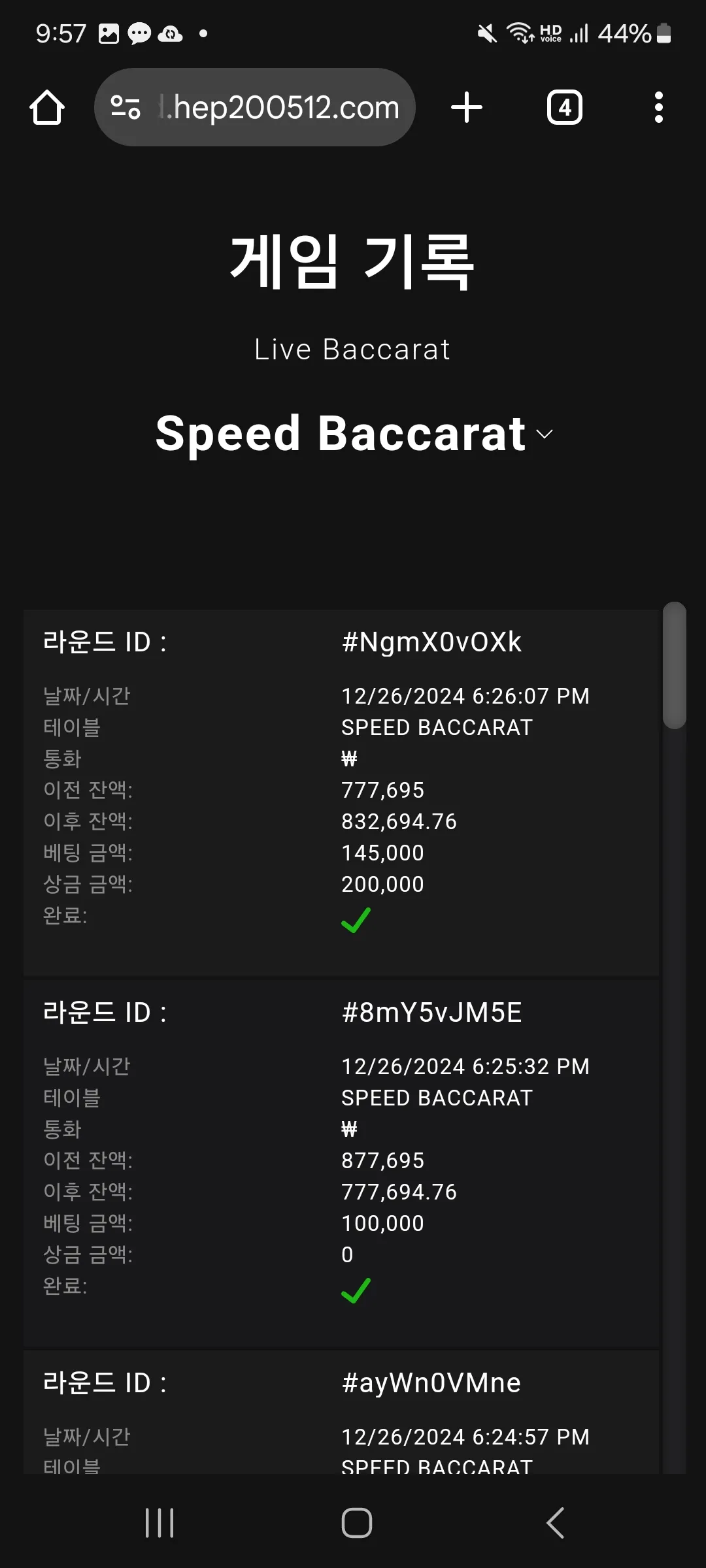Open the tab switcher showing 4 tabs
The image size is (706, 1568).
(565, 107)
